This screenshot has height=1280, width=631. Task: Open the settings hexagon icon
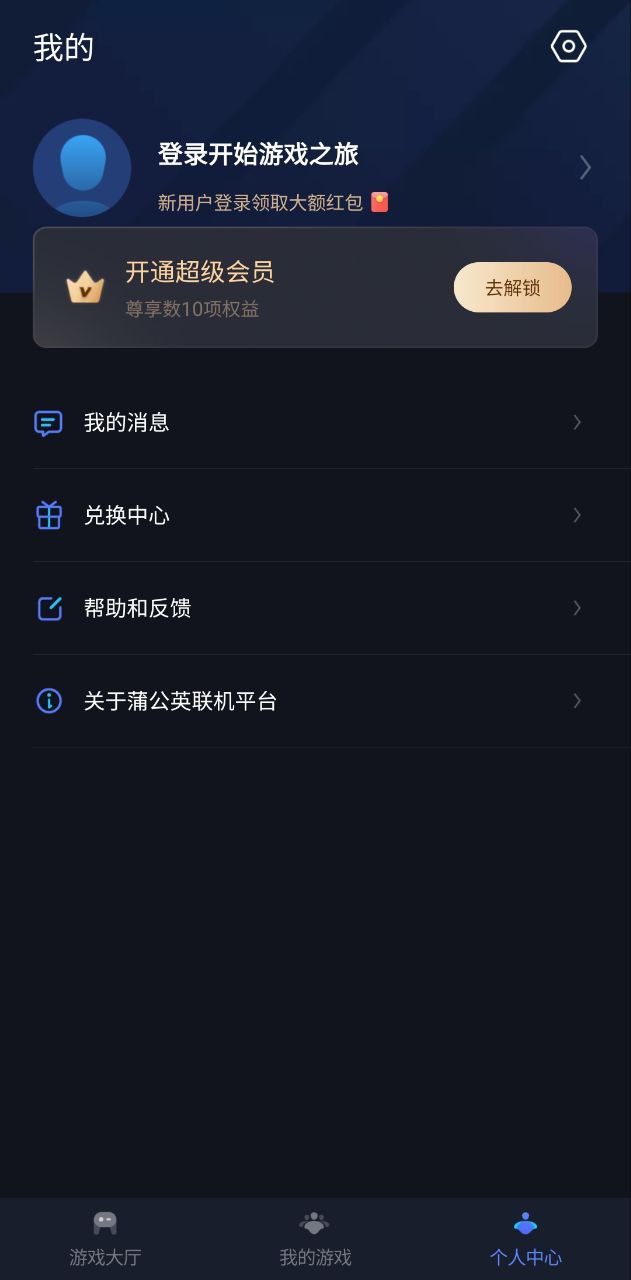click(568, 47)
